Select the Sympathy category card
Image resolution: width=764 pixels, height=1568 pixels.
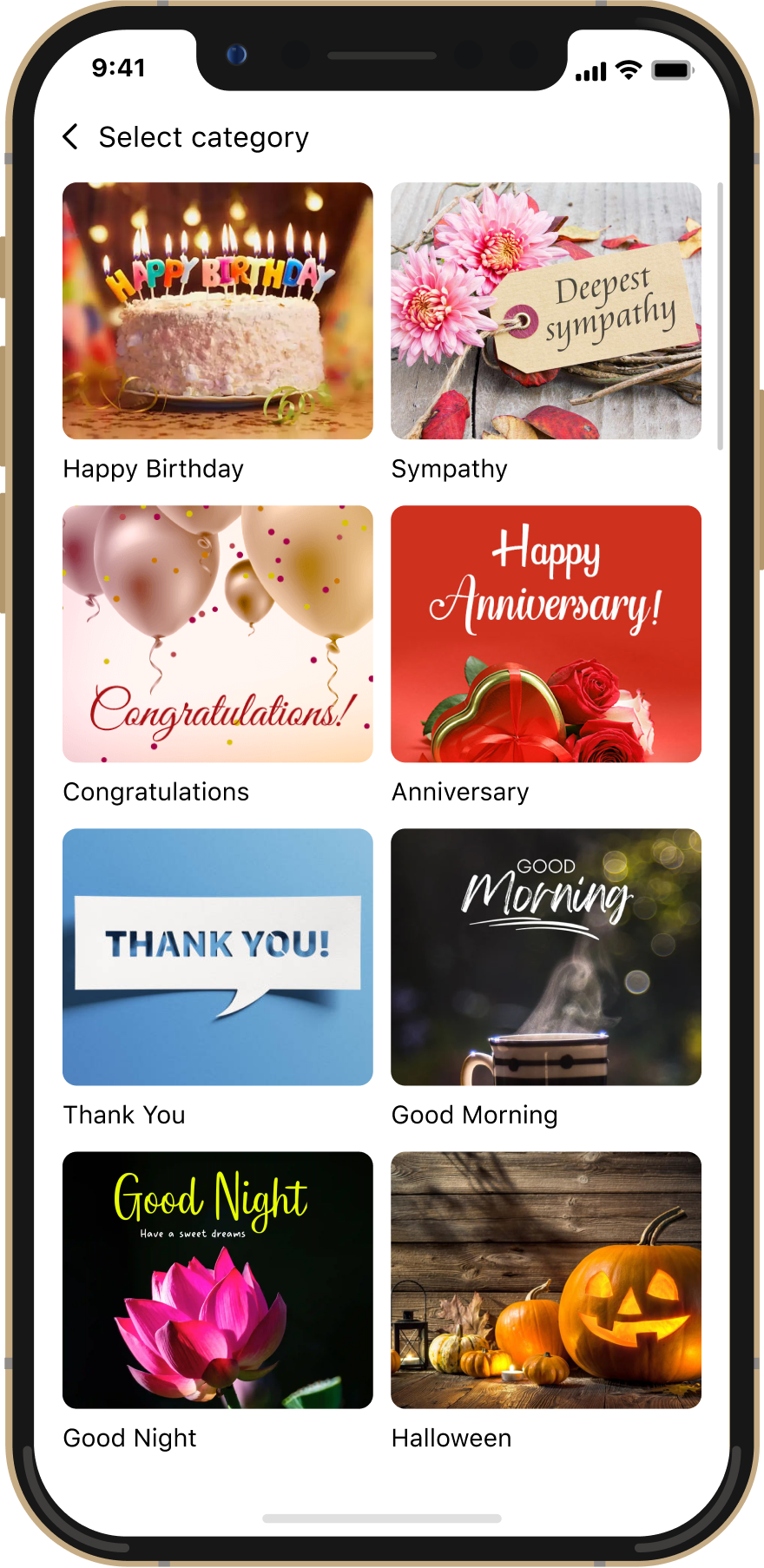click(x=545, y=311)
